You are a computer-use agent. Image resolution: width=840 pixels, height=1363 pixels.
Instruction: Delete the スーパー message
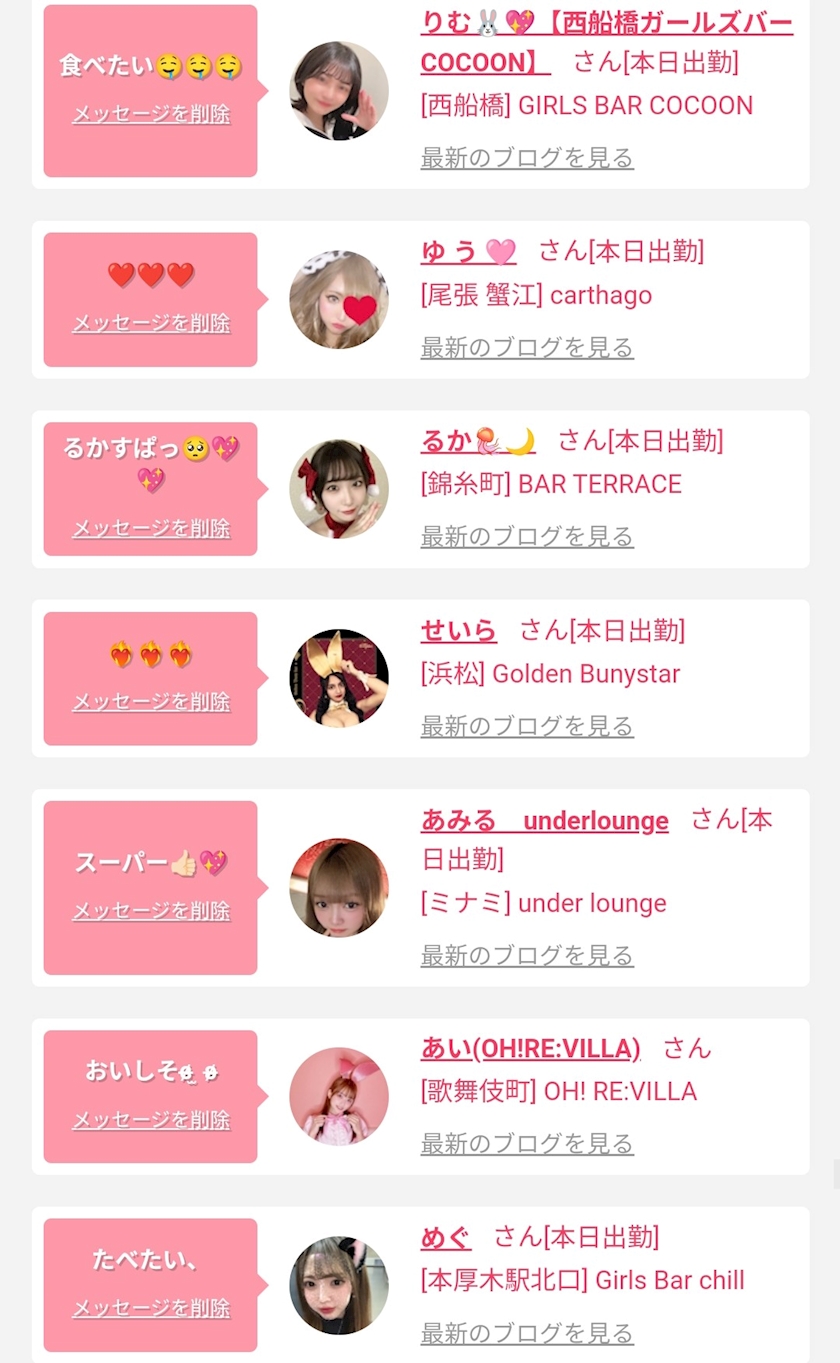click(151, 911)
